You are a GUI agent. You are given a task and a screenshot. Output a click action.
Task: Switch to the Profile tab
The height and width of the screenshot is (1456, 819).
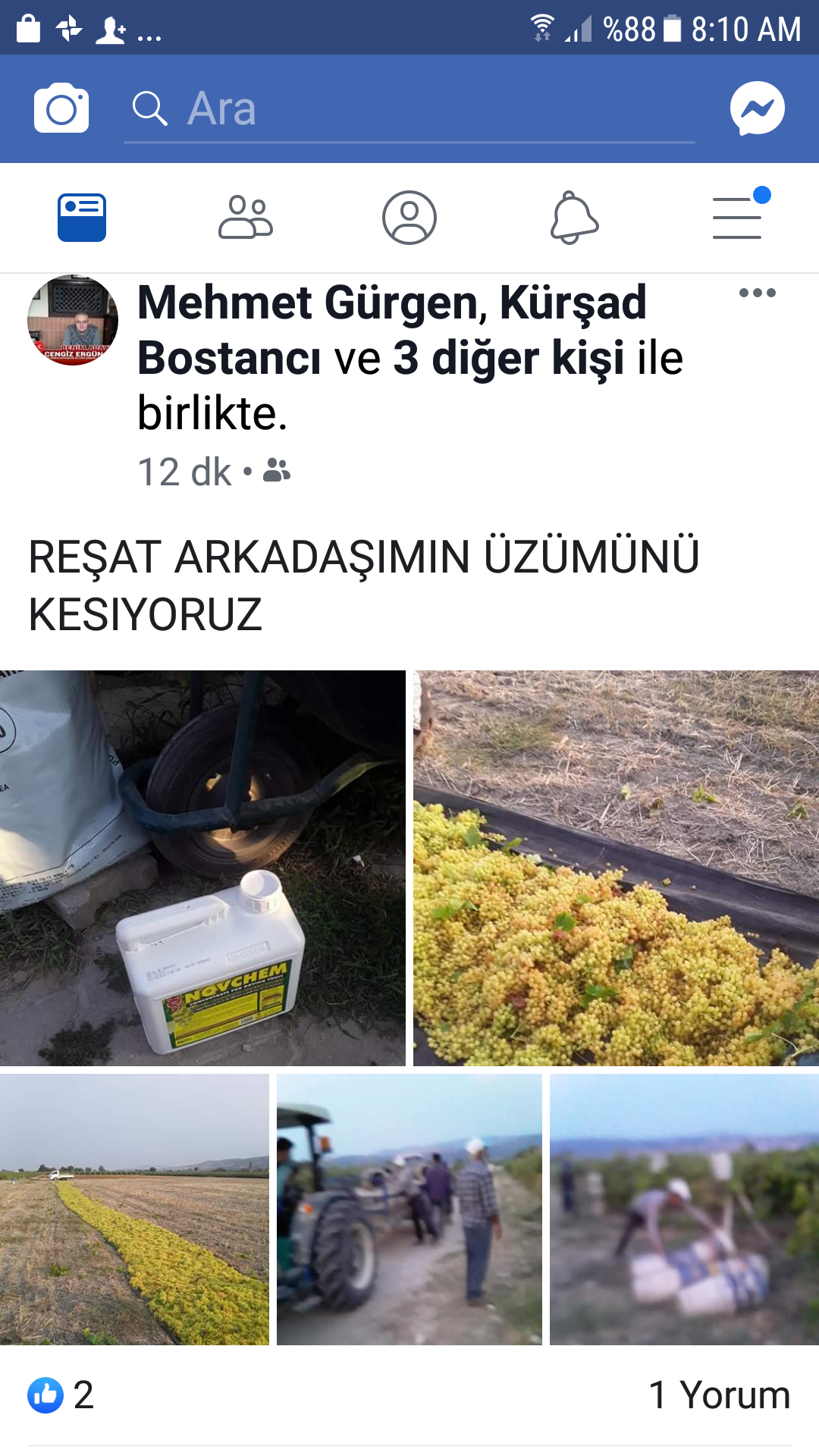tap(409, 218)
